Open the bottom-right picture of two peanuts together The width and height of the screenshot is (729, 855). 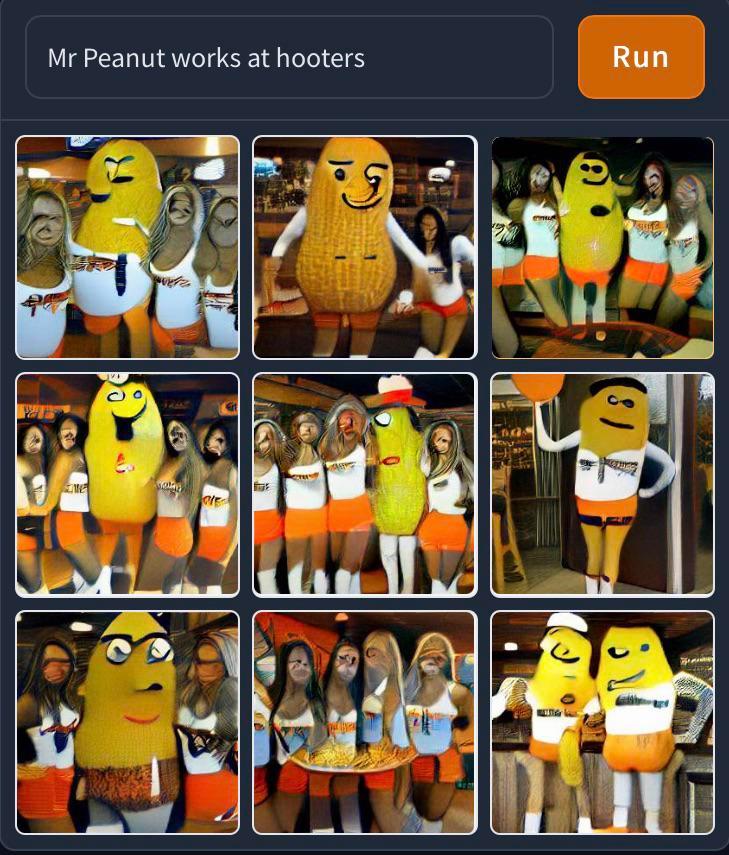tap(601, 721)
